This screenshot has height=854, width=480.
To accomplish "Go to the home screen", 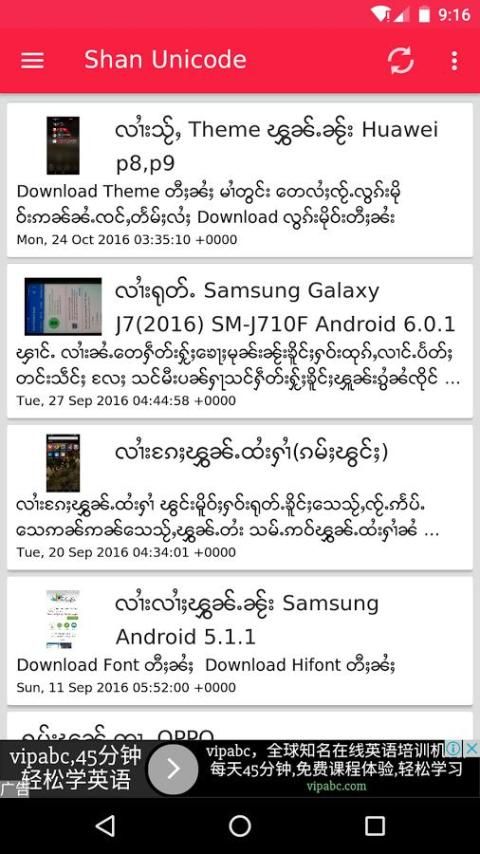I will tap(240, 826).
